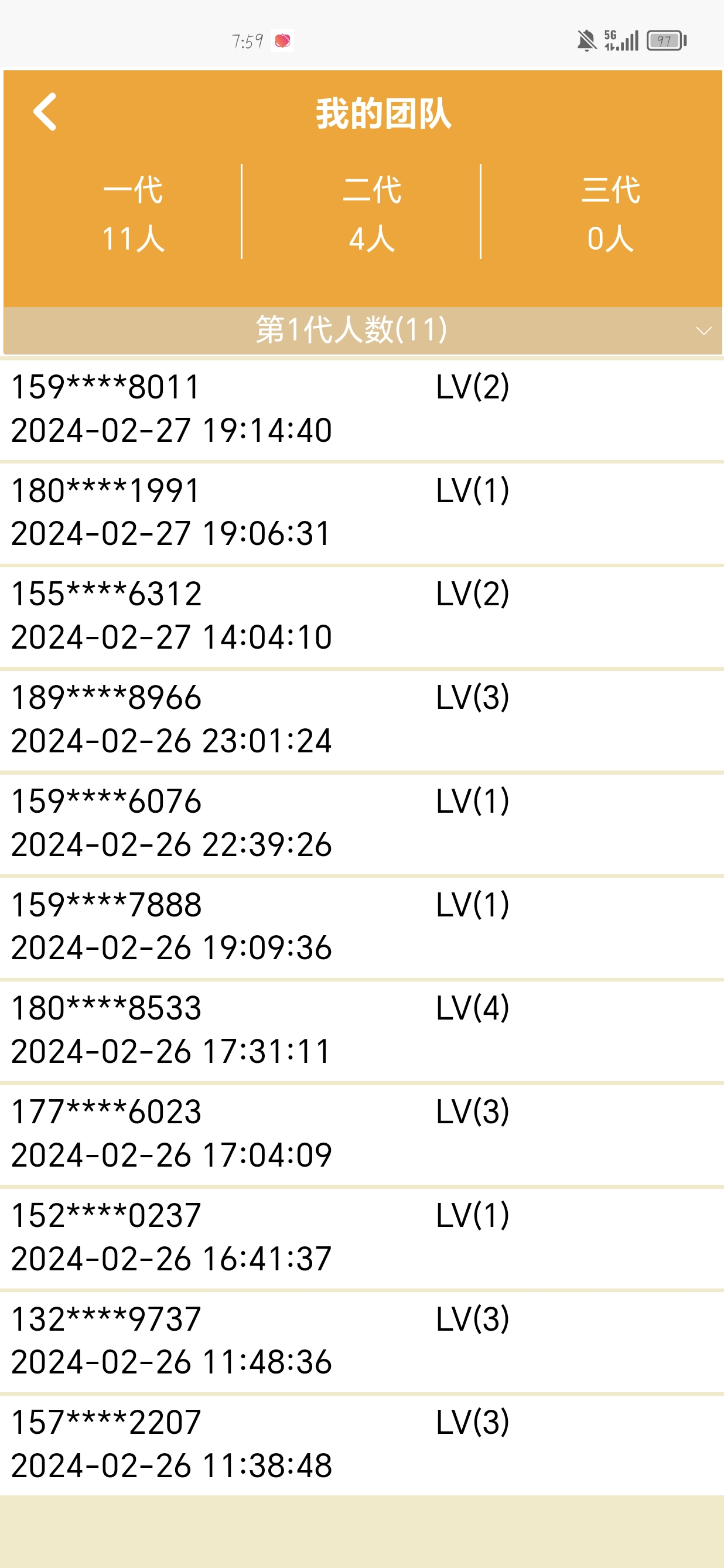Switch to the 一代 11人 tab
Image resolution: width=724 pixels, height=1568 pixels.
[132, 213]
